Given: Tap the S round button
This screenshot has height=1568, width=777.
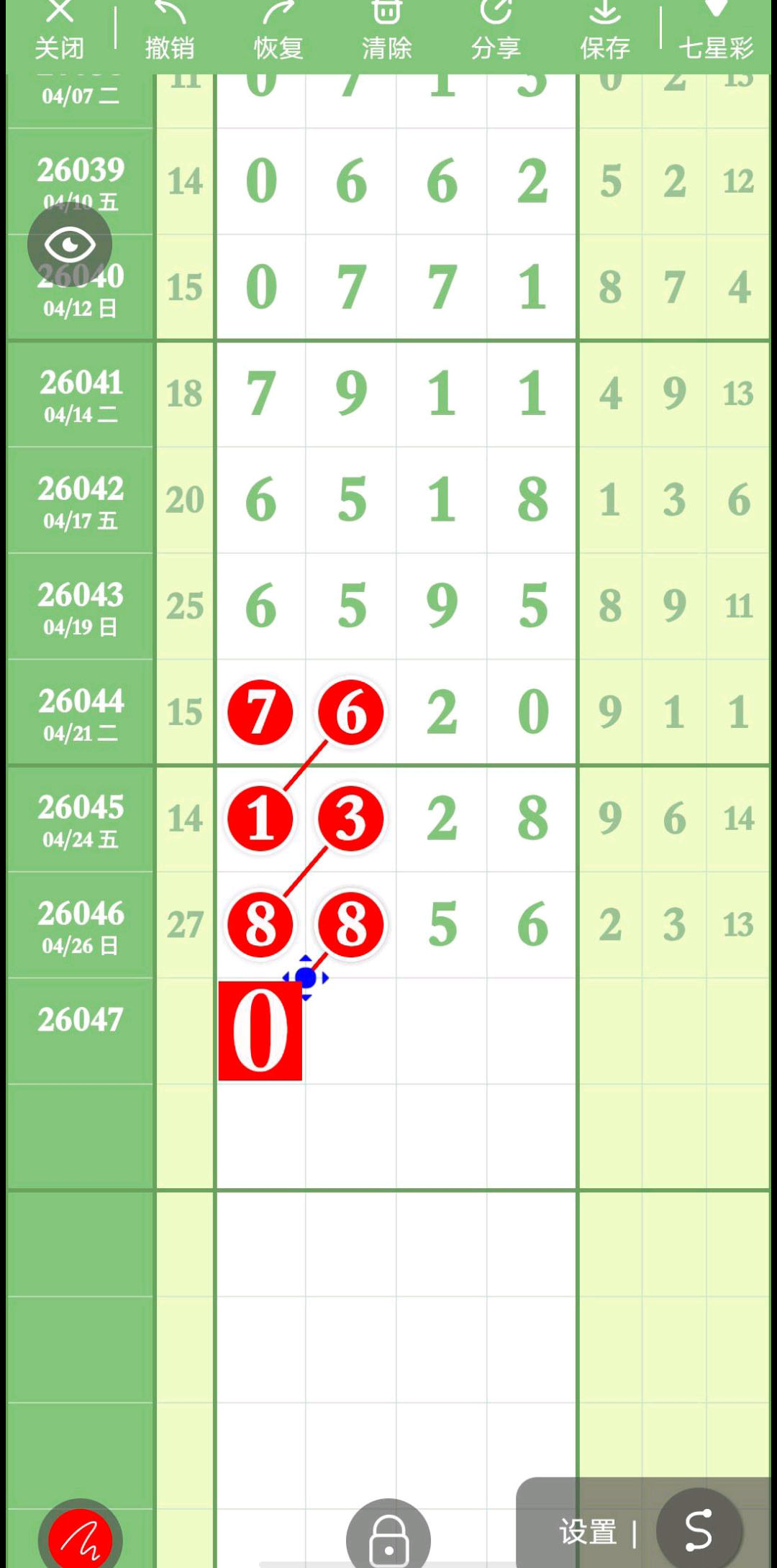Looking at the screenshot, I should 699,1530.
